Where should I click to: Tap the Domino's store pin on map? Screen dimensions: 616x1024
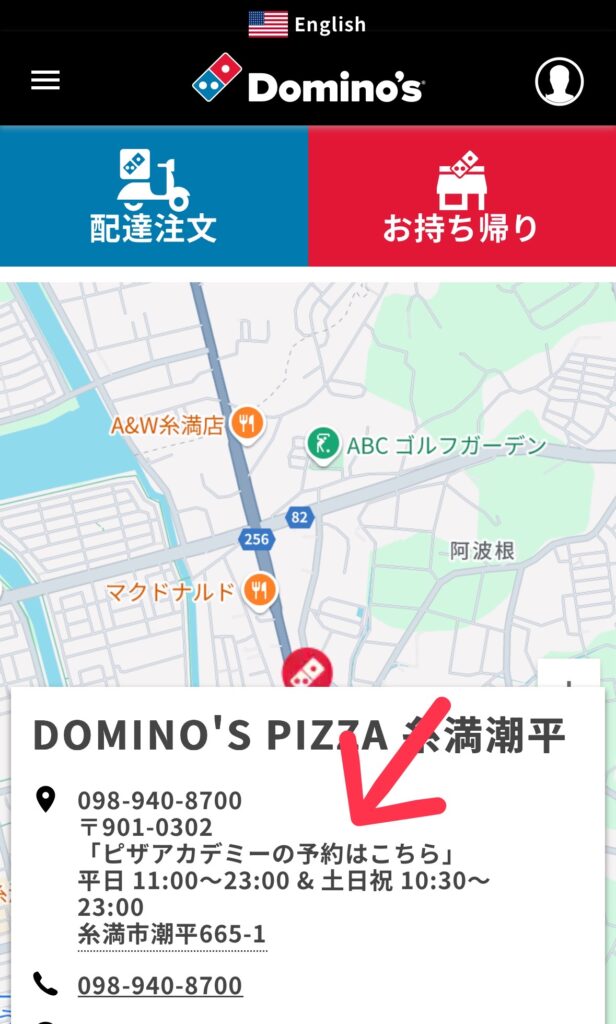307,669
